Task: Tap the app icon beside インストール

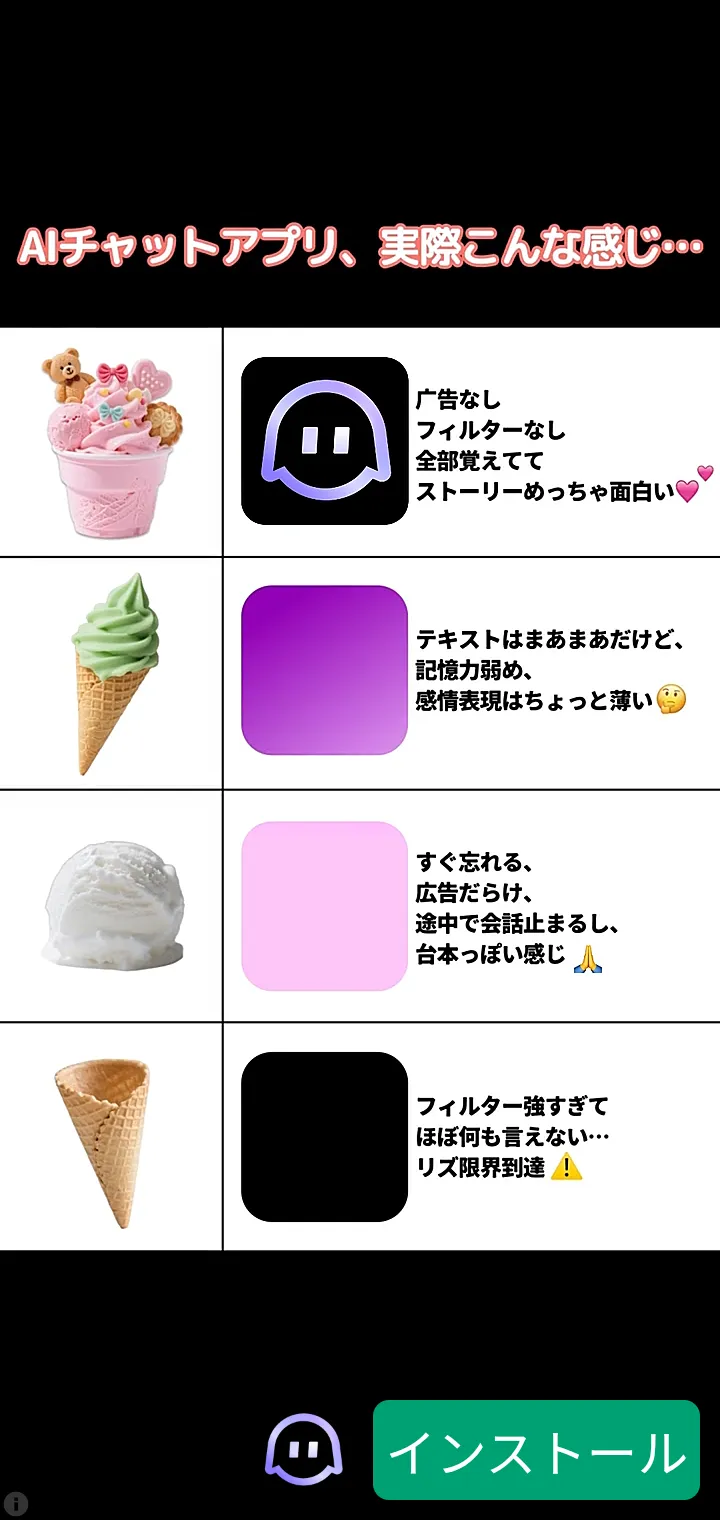Action: pos(303,1450)
